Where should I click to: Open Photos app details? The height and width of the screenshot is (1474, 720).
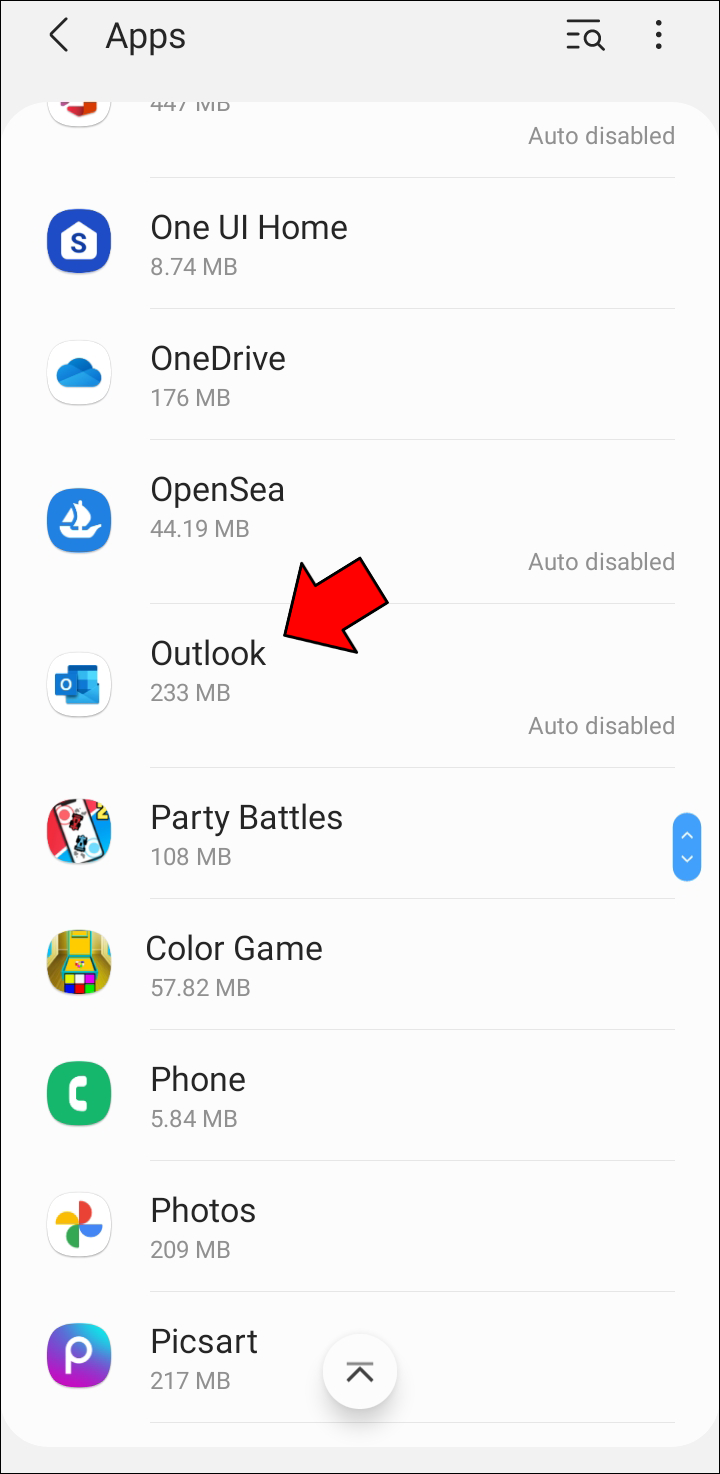tap(360, 1228)
